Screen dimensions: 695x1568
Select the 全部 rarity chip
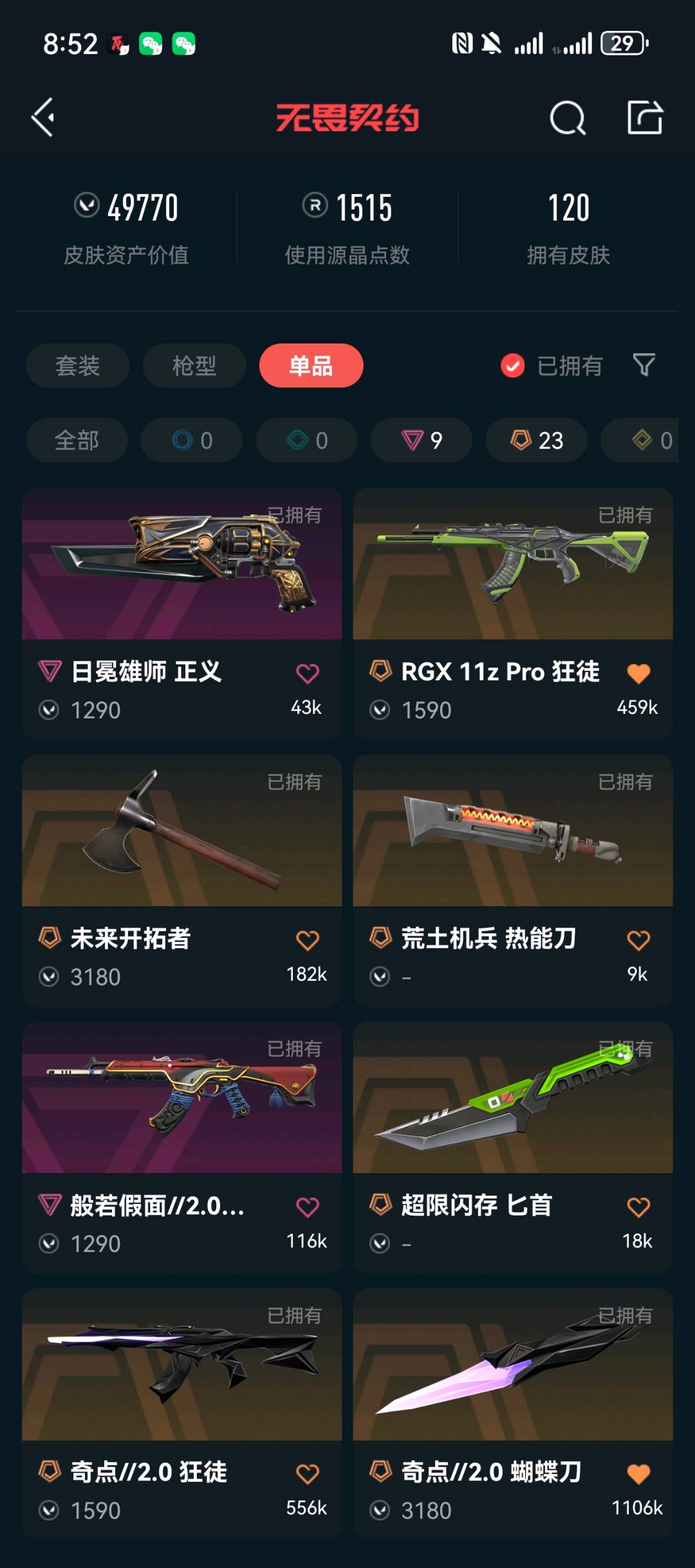[x=77, y=441]
